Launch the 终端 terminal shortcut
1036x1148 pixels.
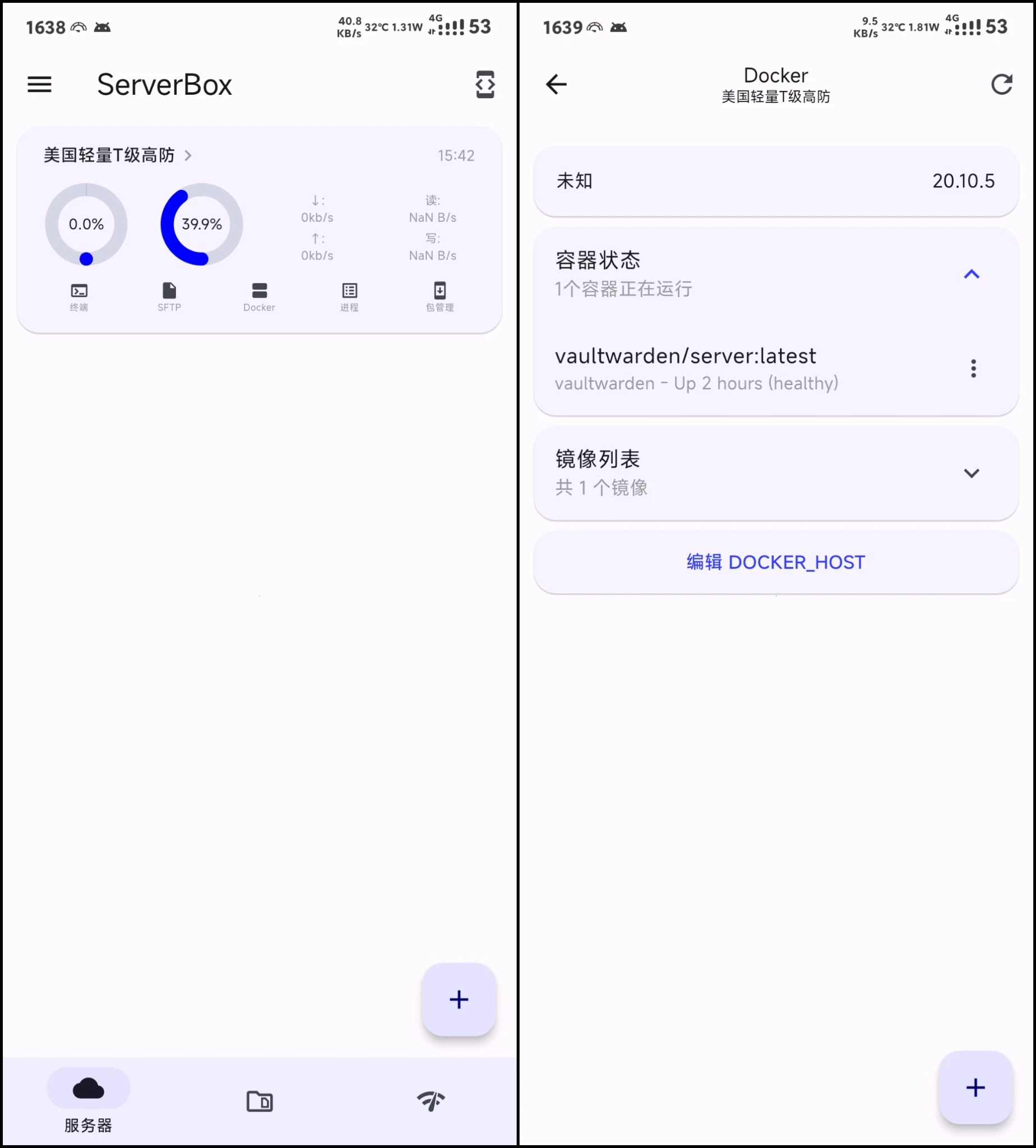point(79,297)
